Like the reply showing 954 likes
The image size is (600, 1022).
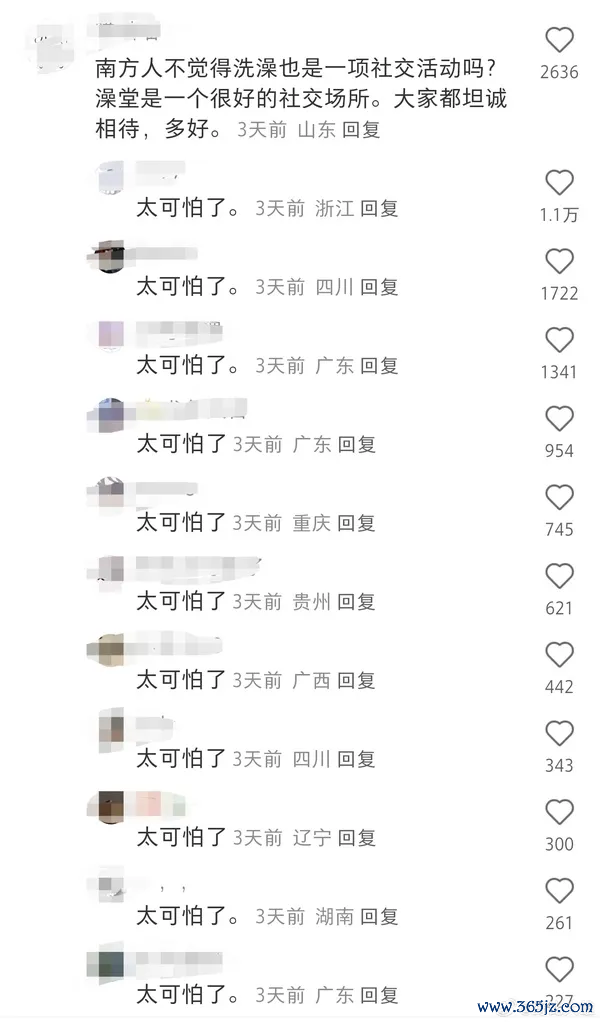tap(559, 419)
